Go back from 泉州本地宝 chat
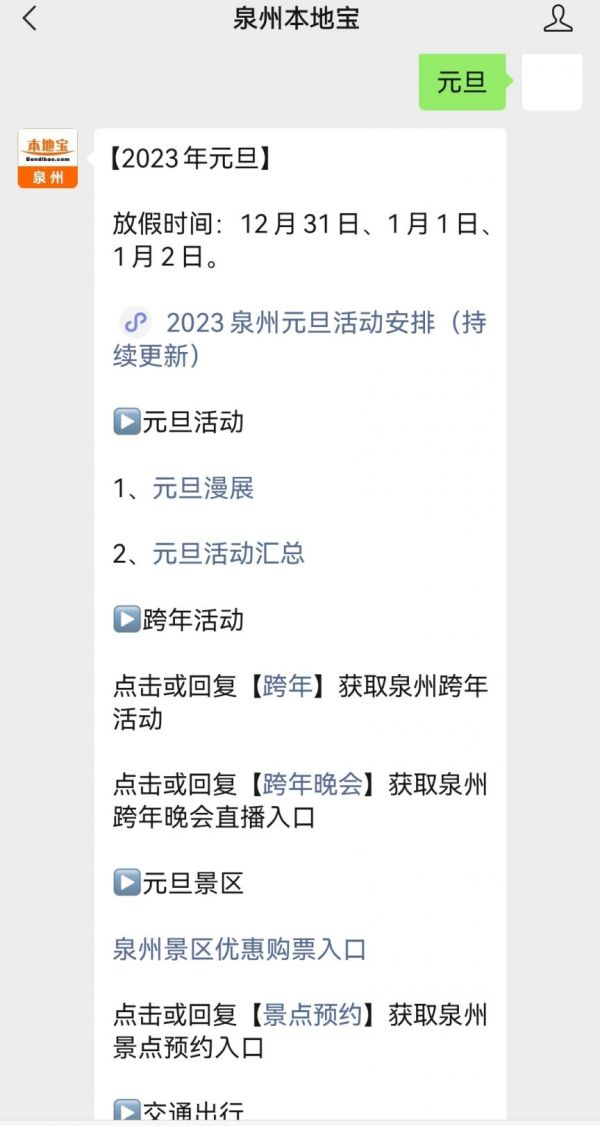 [x=30, y=18]
